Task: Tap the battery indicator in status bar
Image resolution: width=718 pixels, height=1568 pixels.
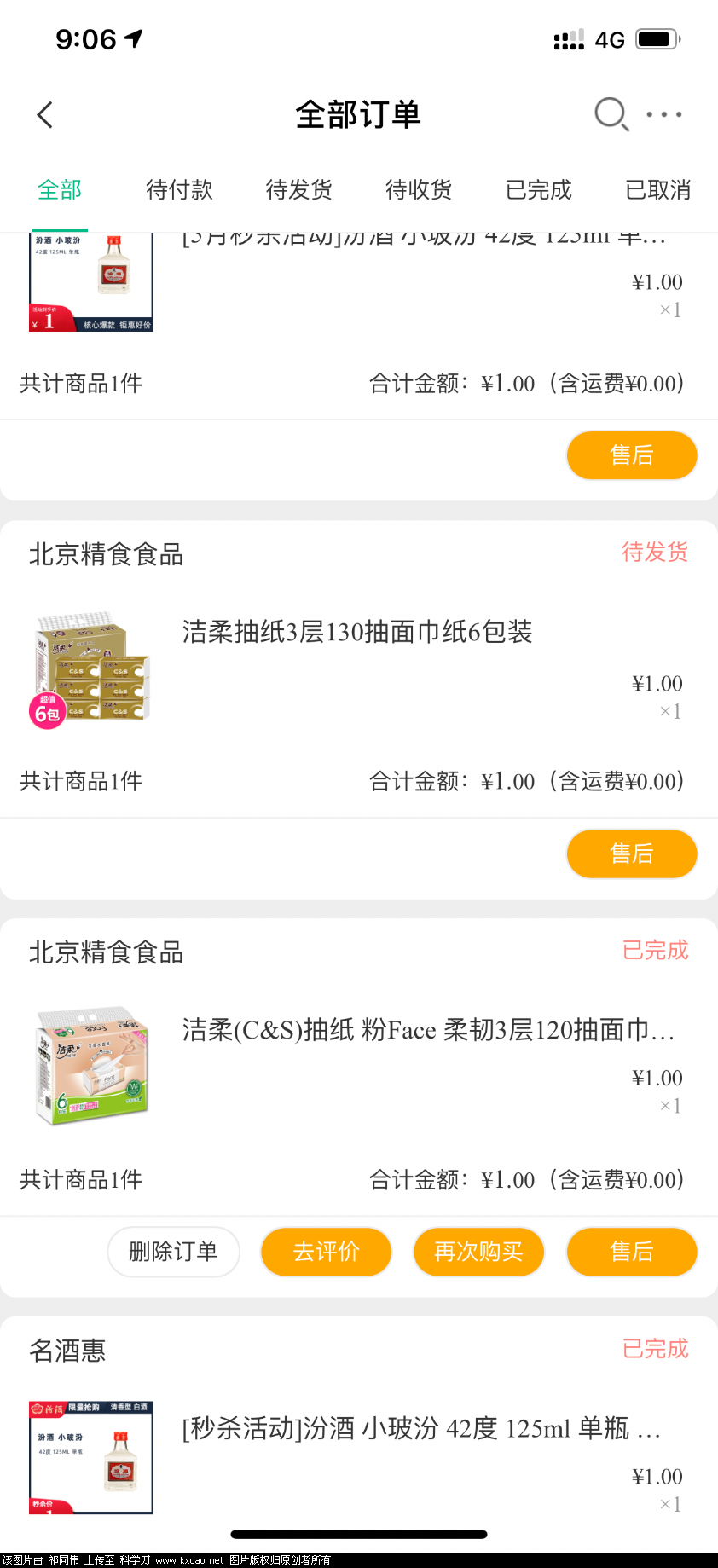Action: tap(655, 38)
